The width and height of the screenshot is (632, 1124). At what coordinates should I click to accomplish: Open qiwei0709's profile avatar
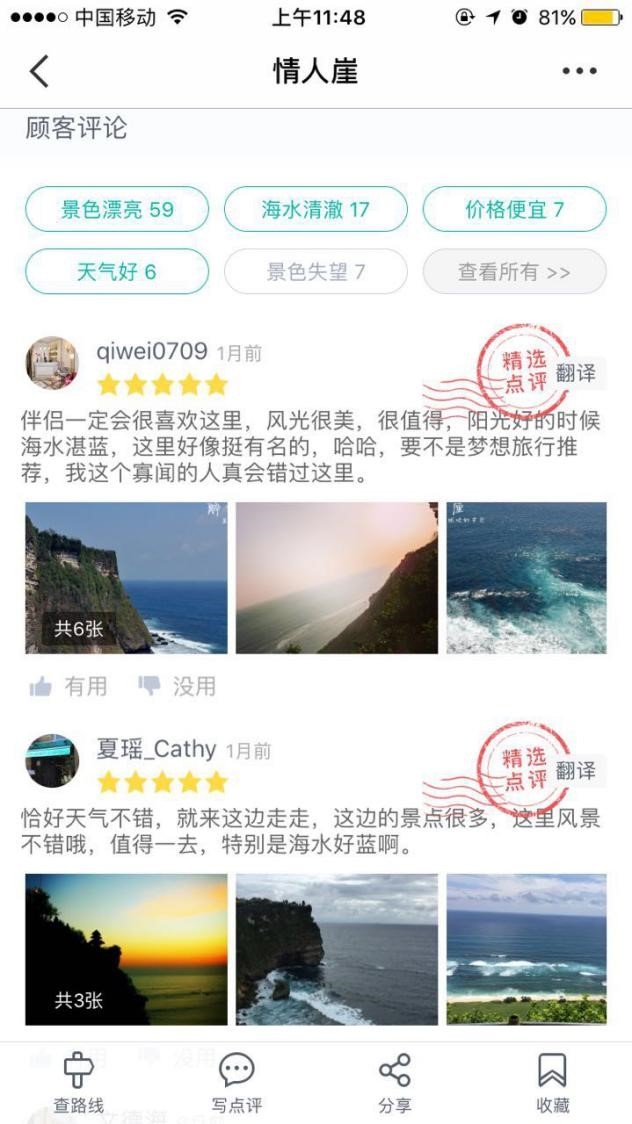[52, 363]
